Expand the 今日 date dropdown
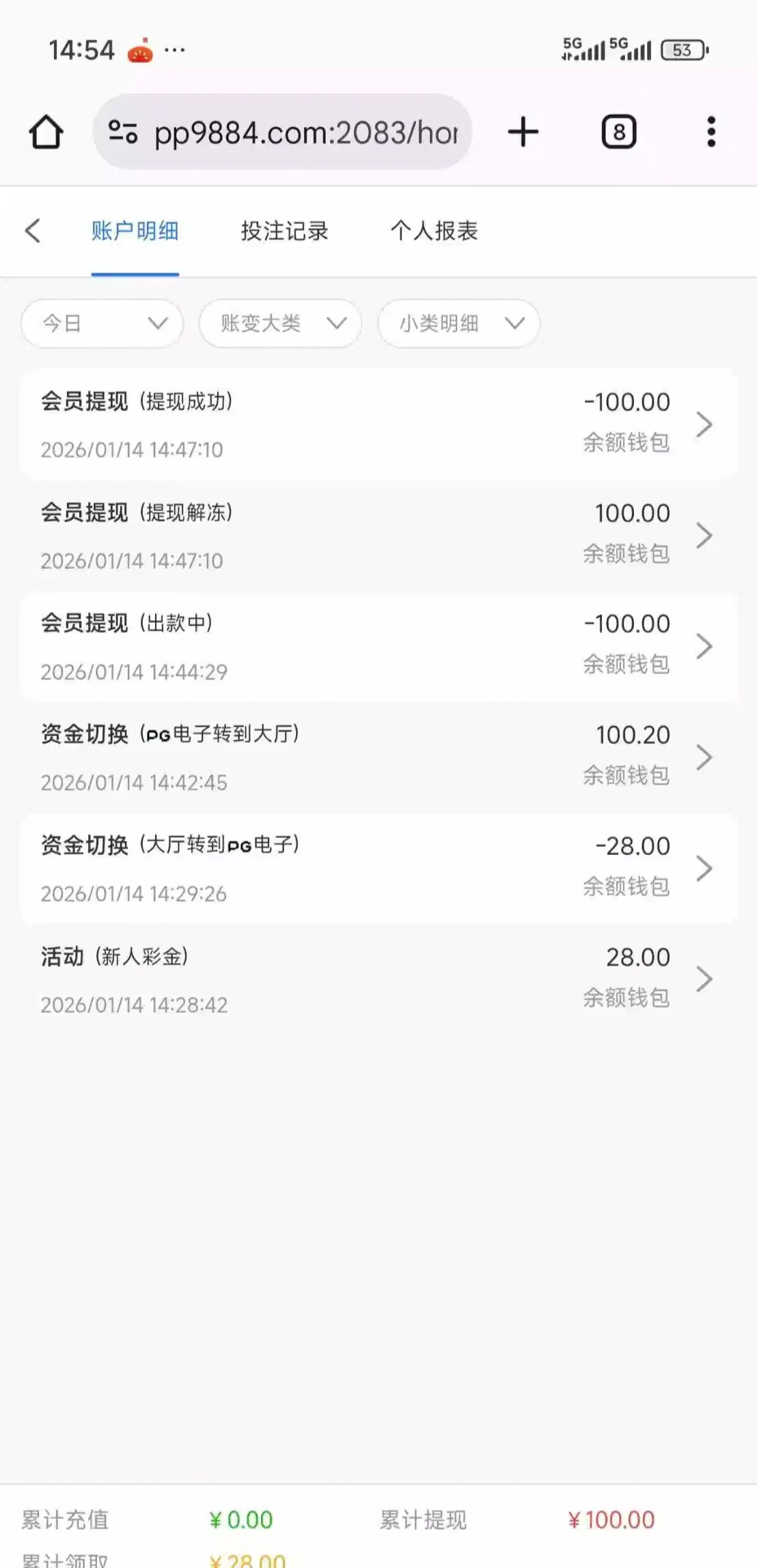Image resolution: width=757 pixels, height=1568 pixels. 102,323
